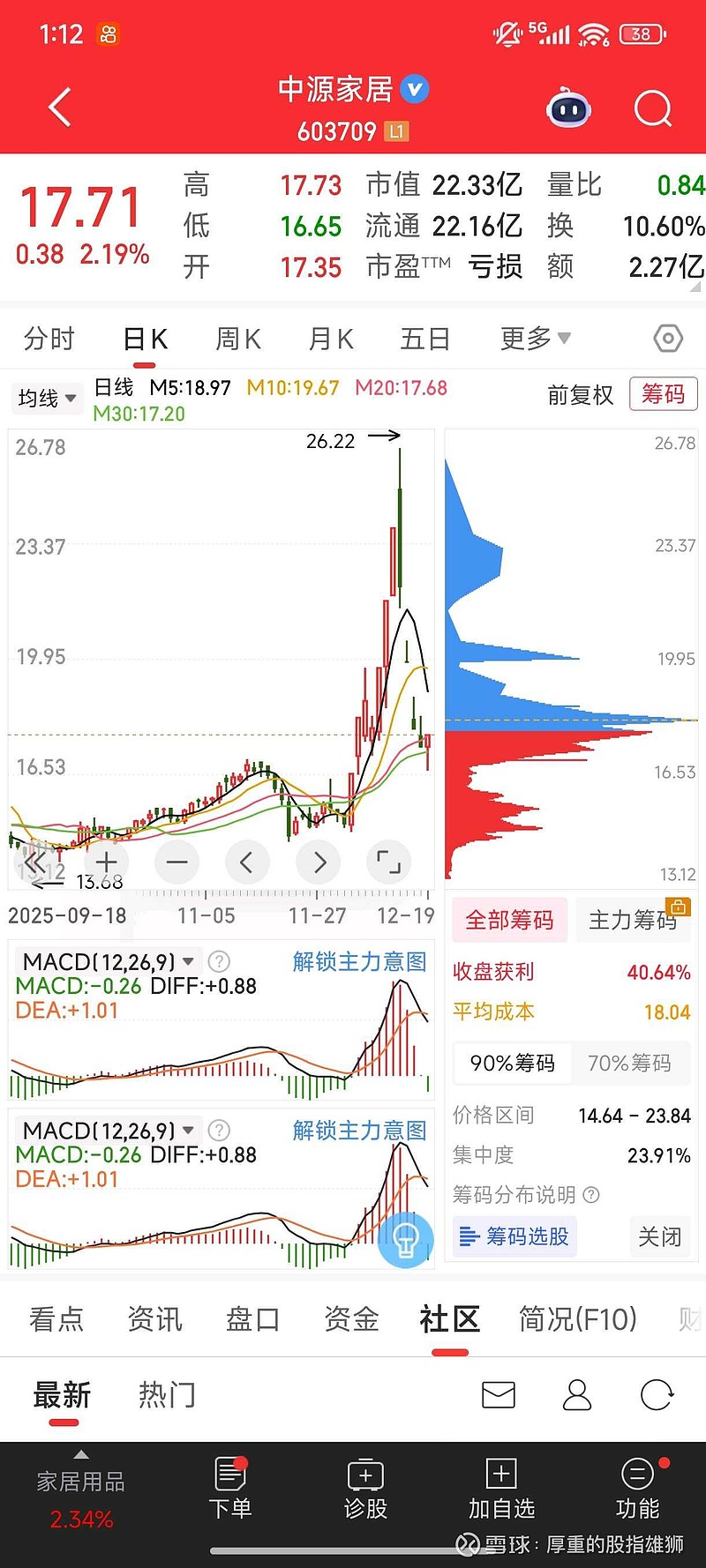Screen dimensions: 706x1568
Task: Tap the 筹码选股 chip stock picker button
Action: tap(514, 1236)
